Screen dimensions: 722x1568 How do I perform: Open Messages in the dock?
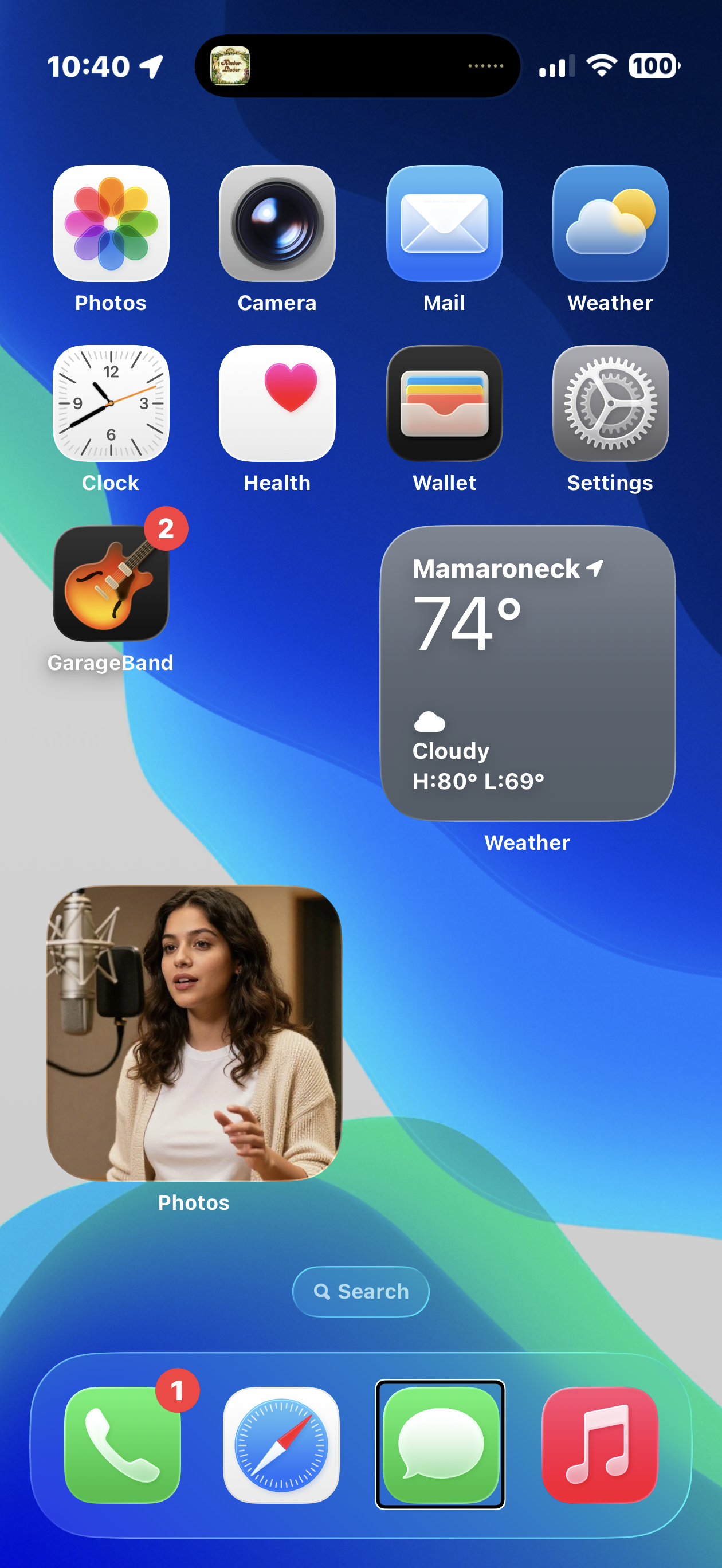tap(440, 1445)
